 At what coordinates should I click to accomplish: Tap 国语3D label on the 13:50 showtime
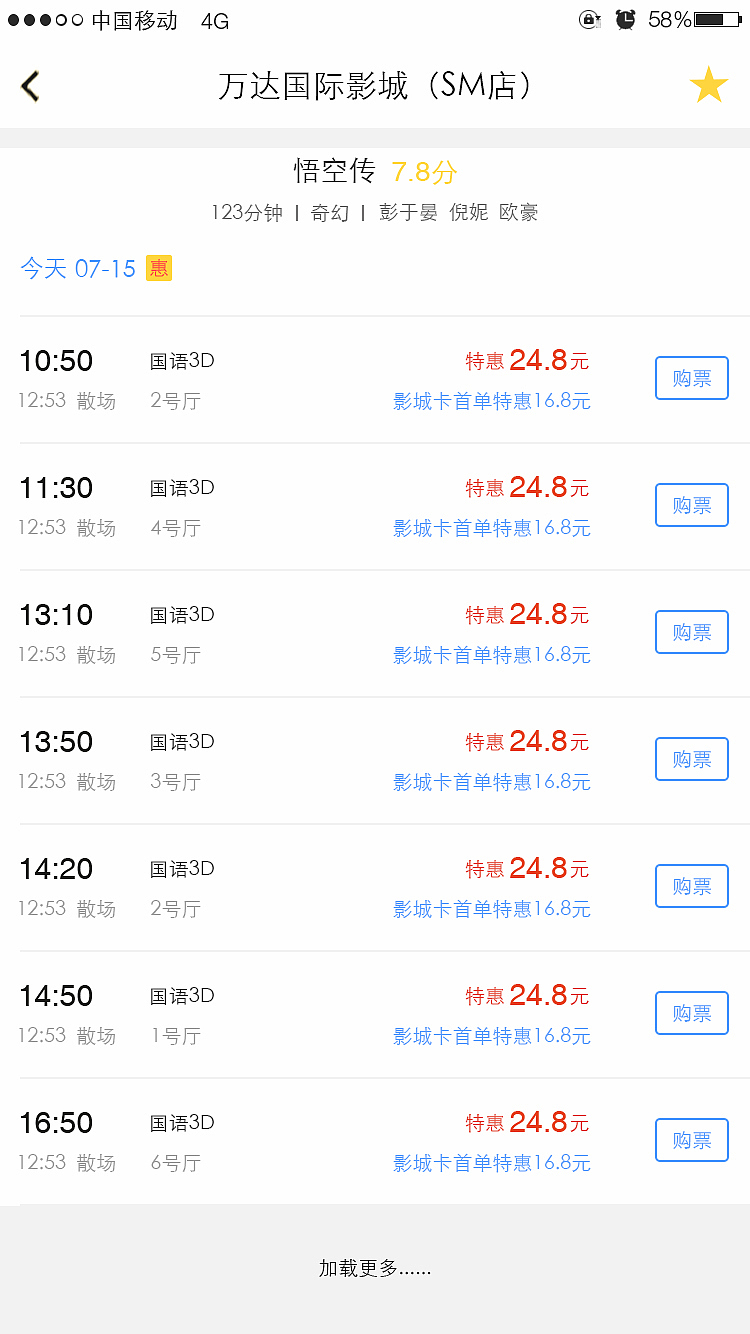pyautogui.click(x=181, y=741)
